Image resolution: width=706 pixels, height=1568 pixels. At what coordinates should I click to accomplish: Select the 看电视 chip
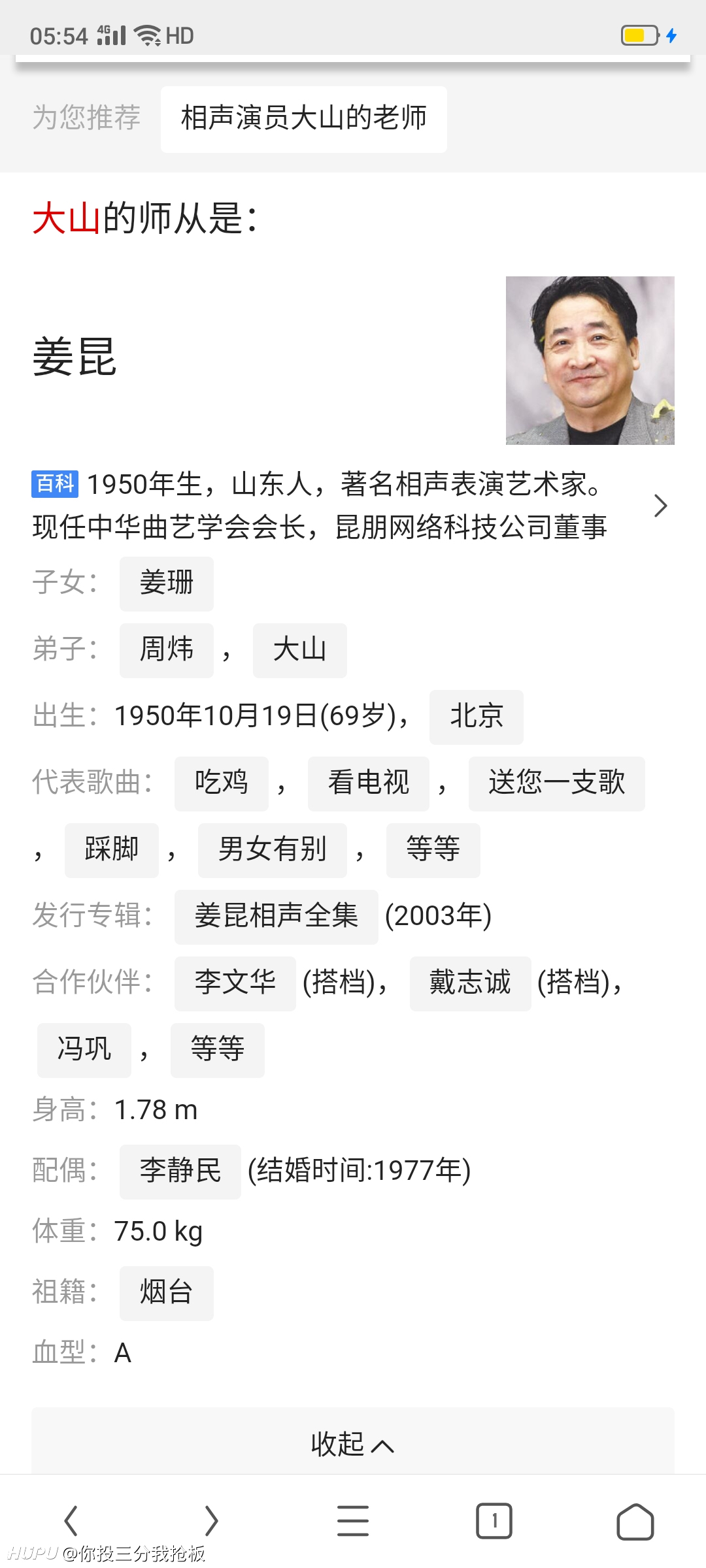369,783
